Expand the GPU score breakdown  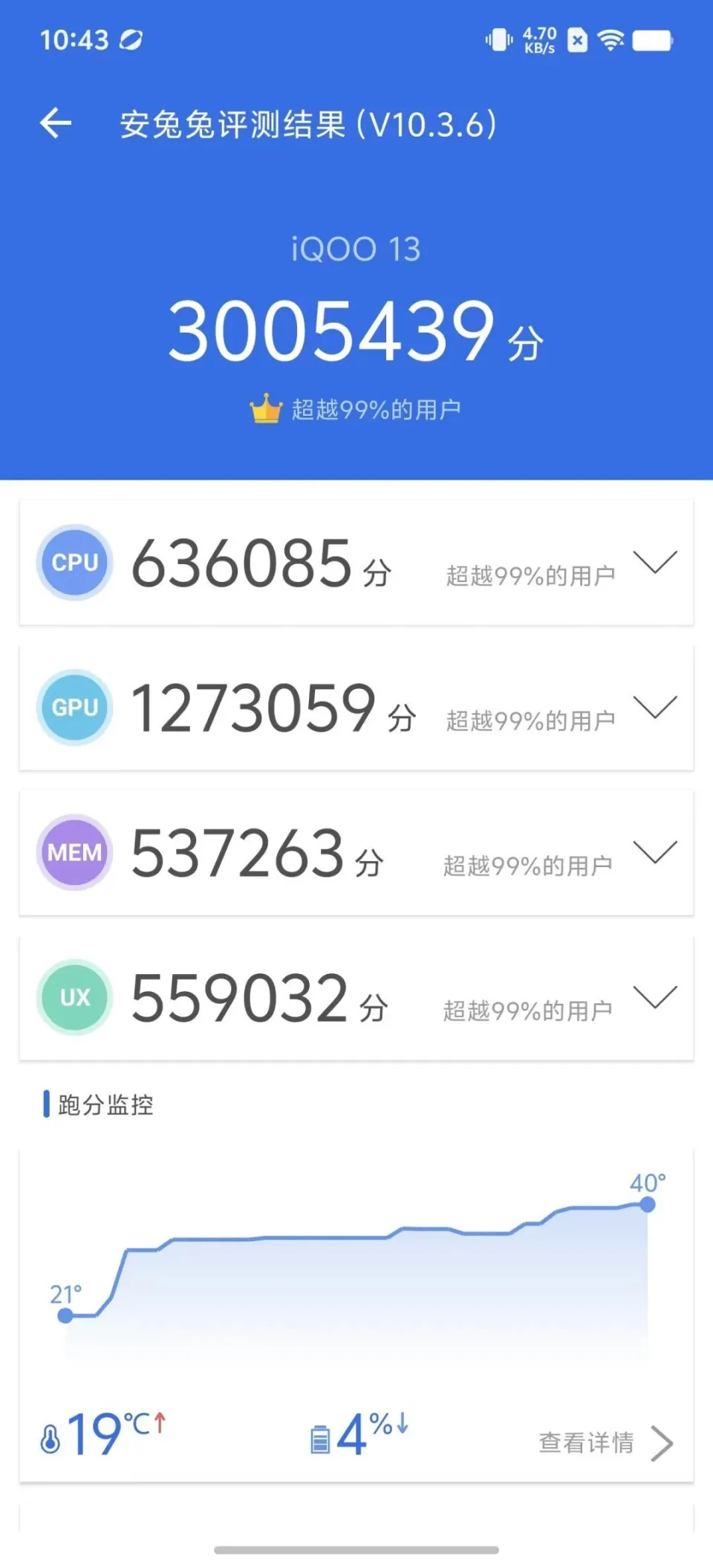point(654,707)
